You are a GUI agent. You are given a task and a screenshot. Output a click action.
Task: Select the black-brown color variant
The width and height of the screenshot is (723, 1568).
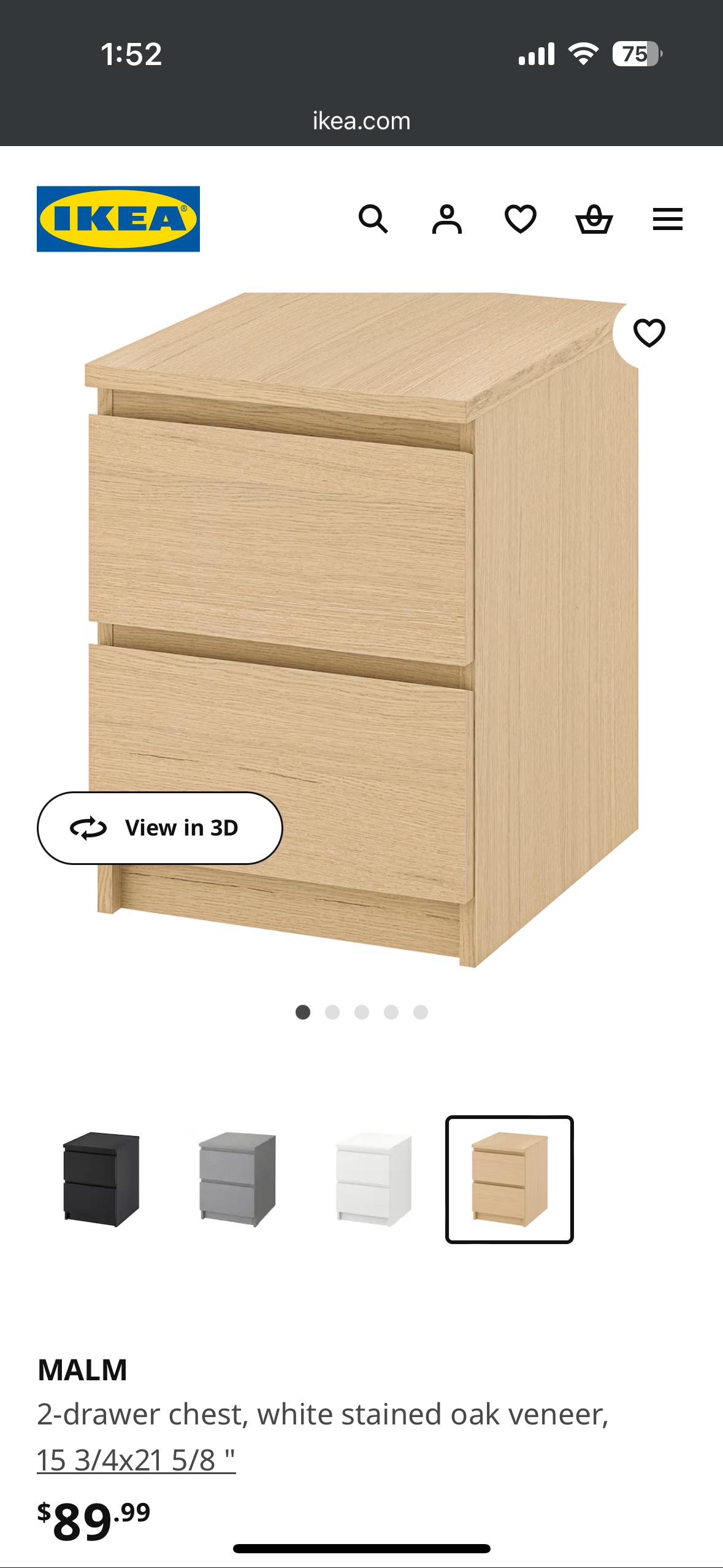102,1179
